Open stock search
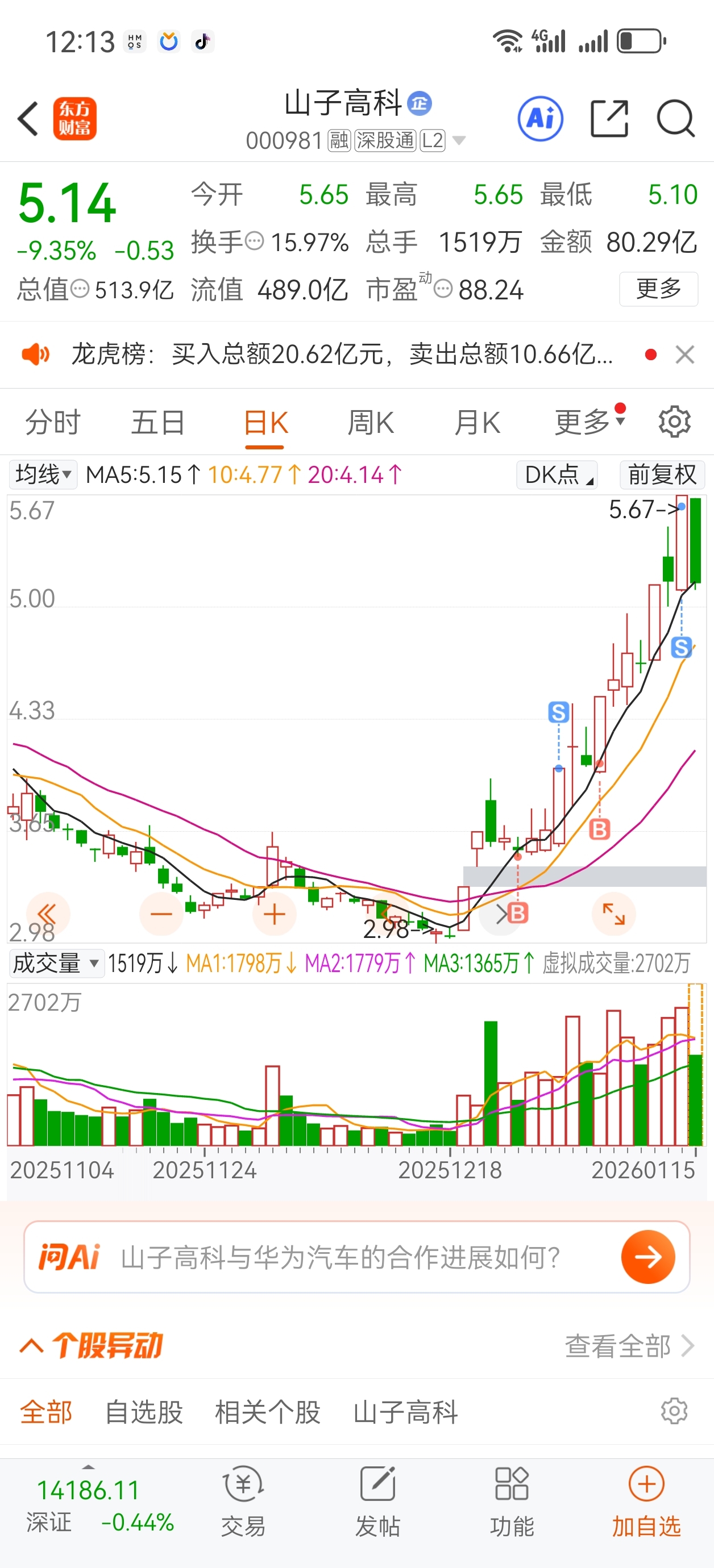 pos(675,118)
